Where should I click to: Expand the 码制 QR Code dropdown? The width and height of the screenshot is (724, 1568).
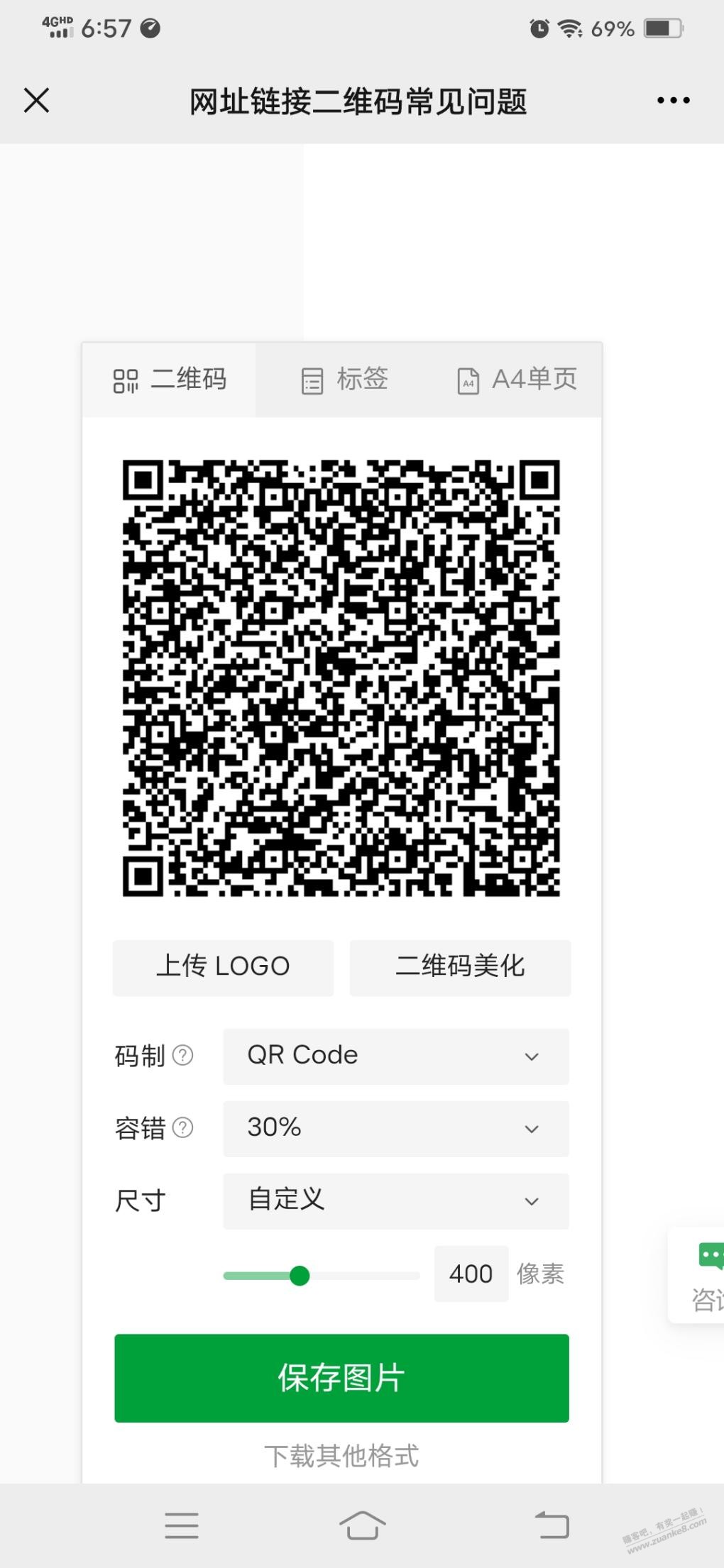tap(396, 1056)
